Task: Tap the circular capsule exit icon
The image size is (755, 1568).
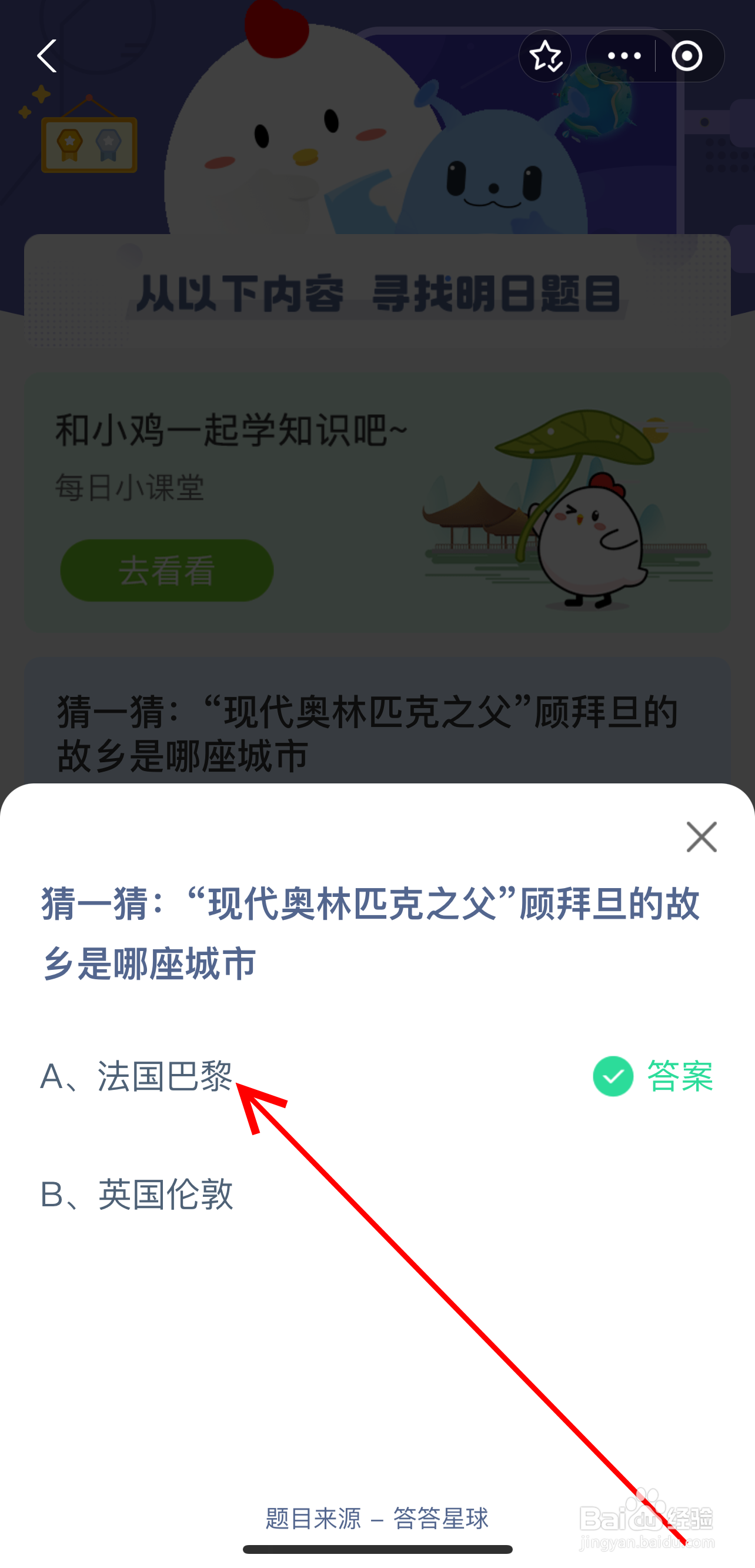Action: (688, 56)
